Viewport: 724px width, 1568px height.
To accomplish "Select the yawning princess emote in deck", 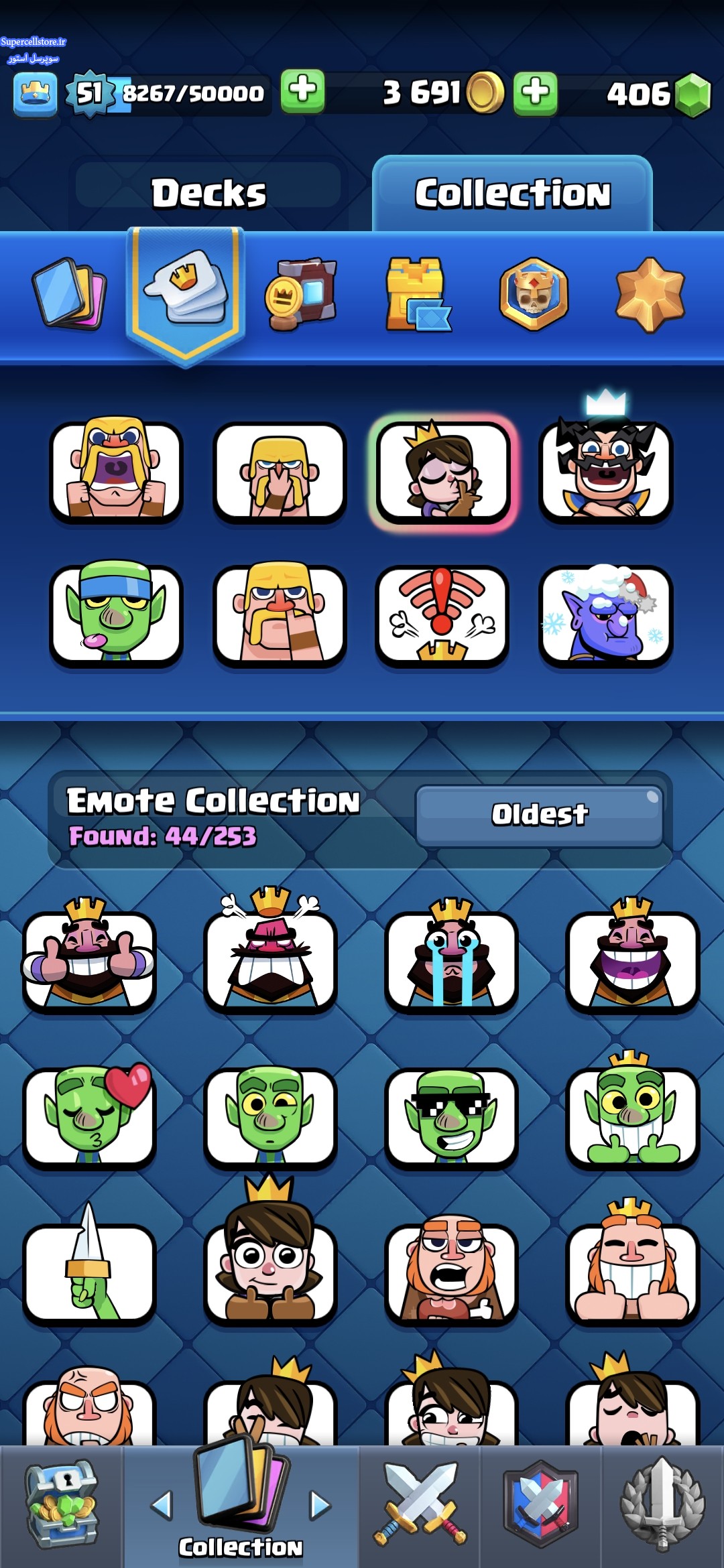I will pyautogui.click(x=442, y=472).
